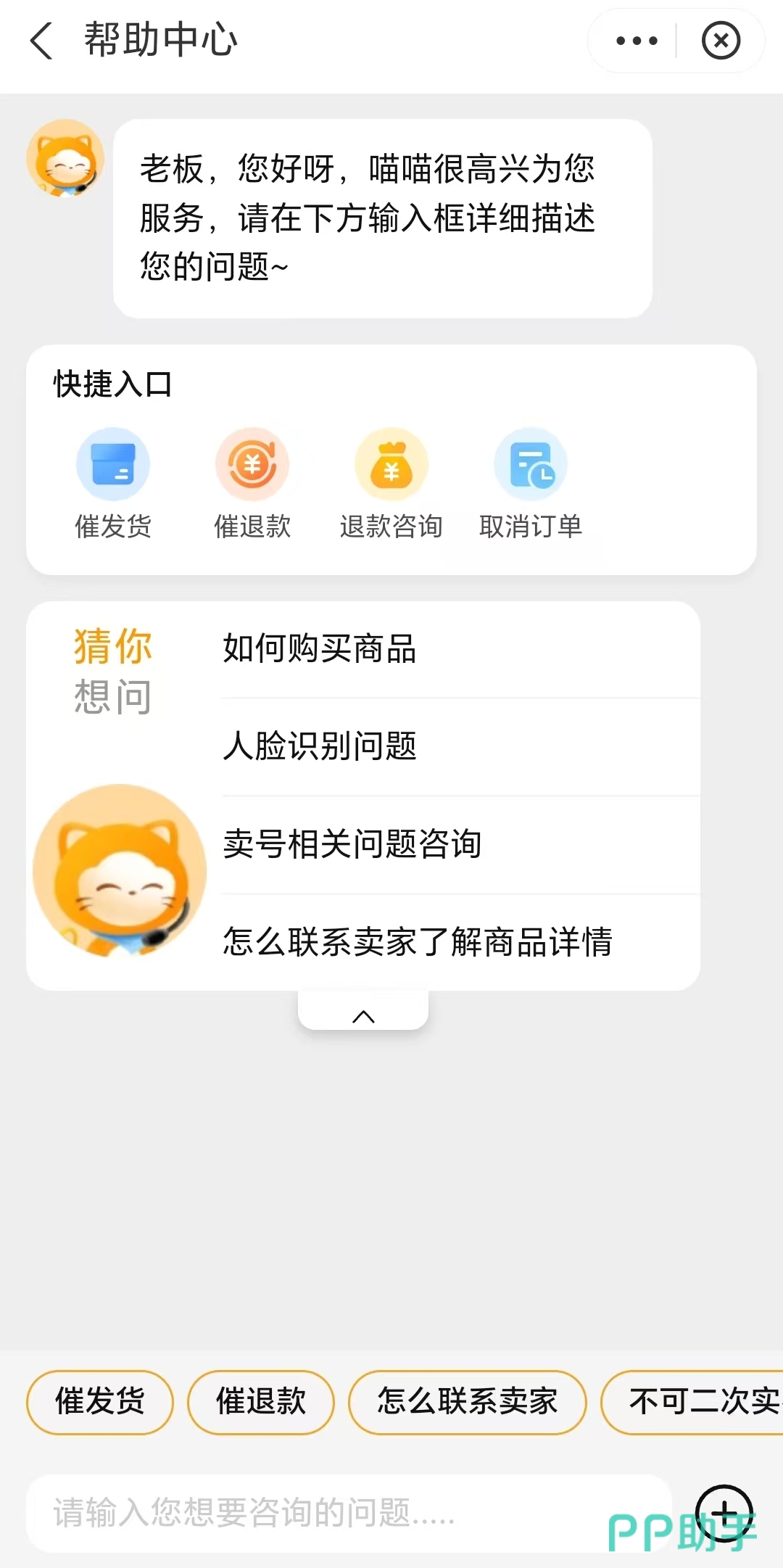Go back from 帮助中心
This screenshot has height=1568, width=783.
pyautogui.click(x=42, y=41)
